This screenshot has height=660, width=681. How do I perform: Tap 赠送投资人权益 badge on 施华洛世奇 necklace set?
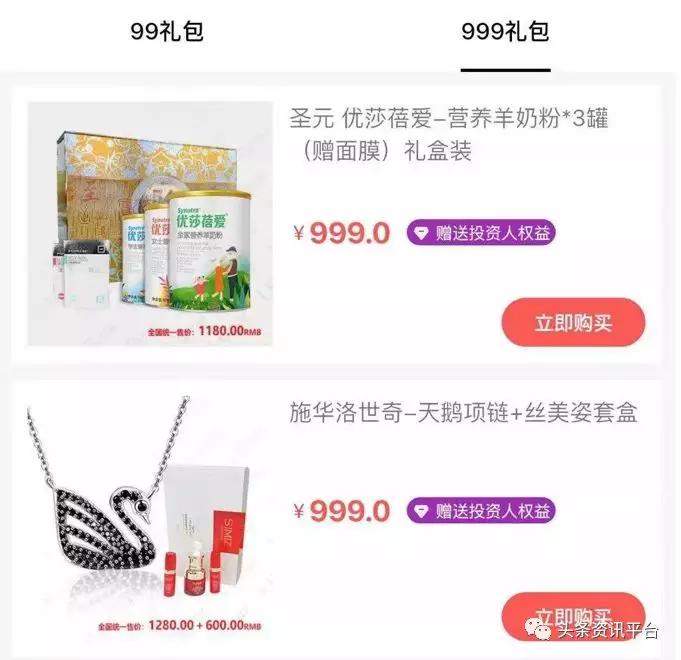[x=481, y=511]
